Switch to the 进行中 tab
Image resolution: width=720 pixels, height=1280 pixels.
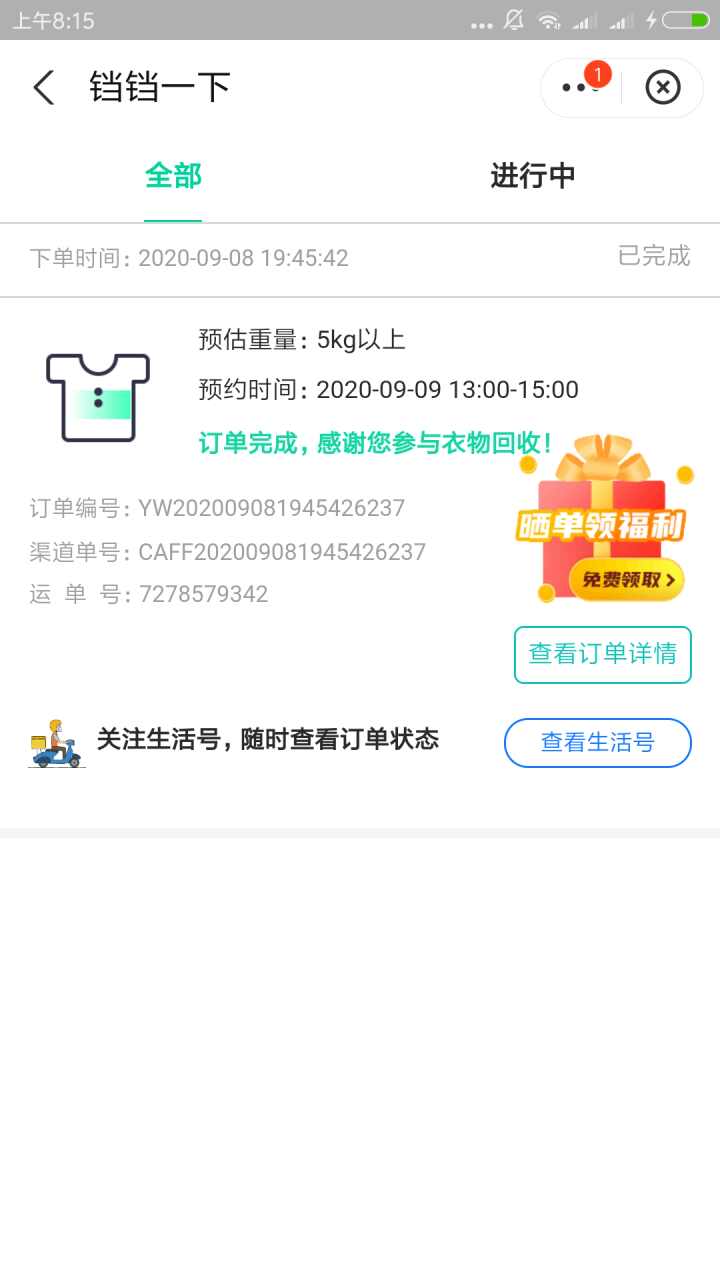pyautogui.click(x=533, y=176)
